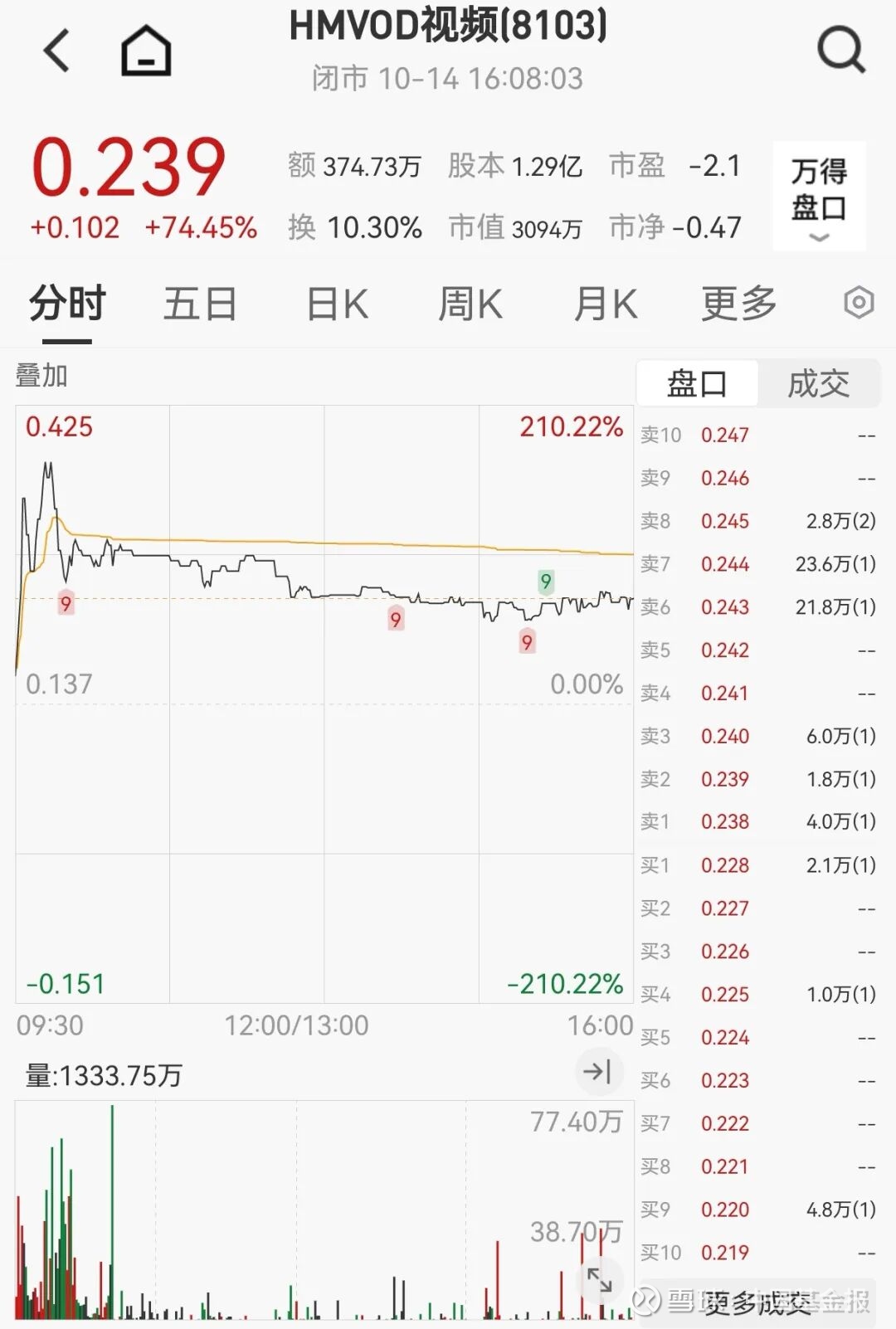This screenshot has height=1329, width=896.
Task: Open chart settings hexagon icon
Action: (x=859, y=303)
